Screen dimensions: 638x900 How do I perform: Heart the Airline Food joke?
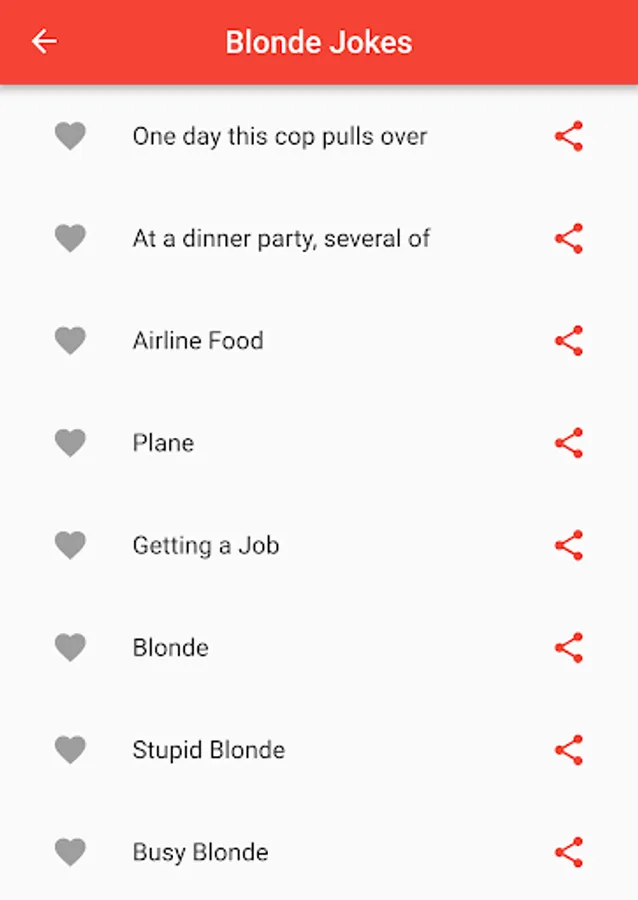click(70, 341)
